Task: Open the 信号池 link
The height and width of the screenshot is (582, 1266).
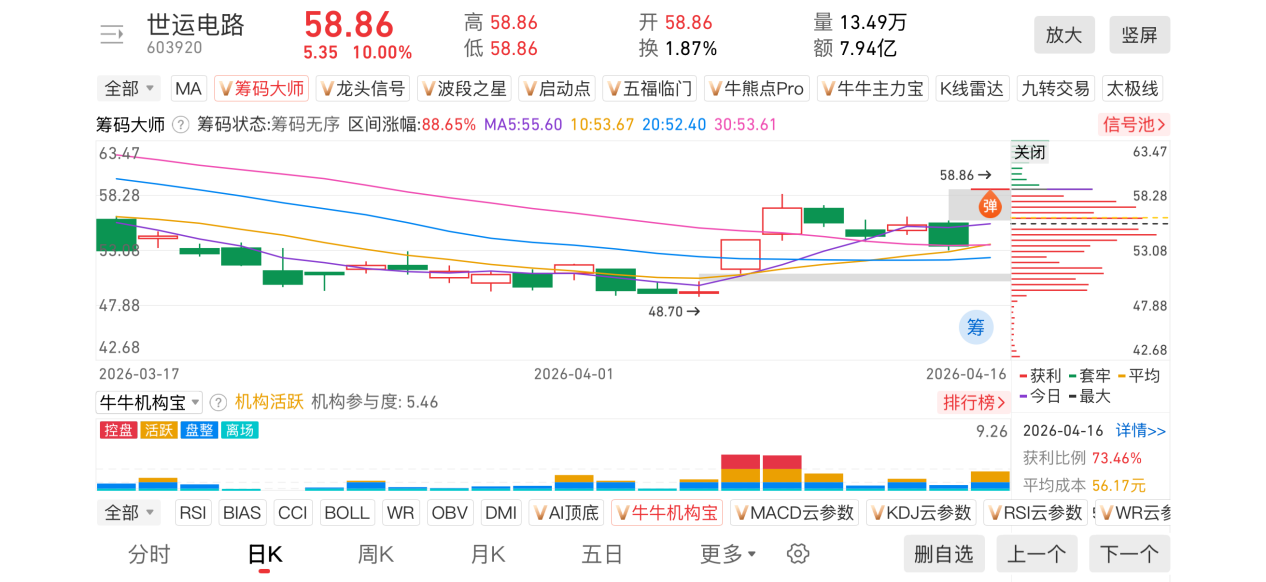Action: (x=1134, y=125)
